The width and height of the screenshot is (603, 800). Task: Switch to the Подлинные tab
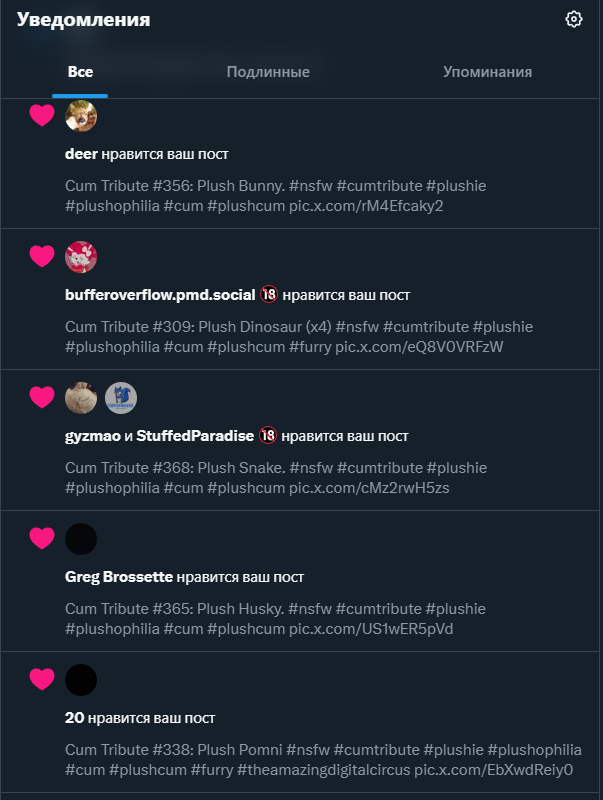coord(268,72)
